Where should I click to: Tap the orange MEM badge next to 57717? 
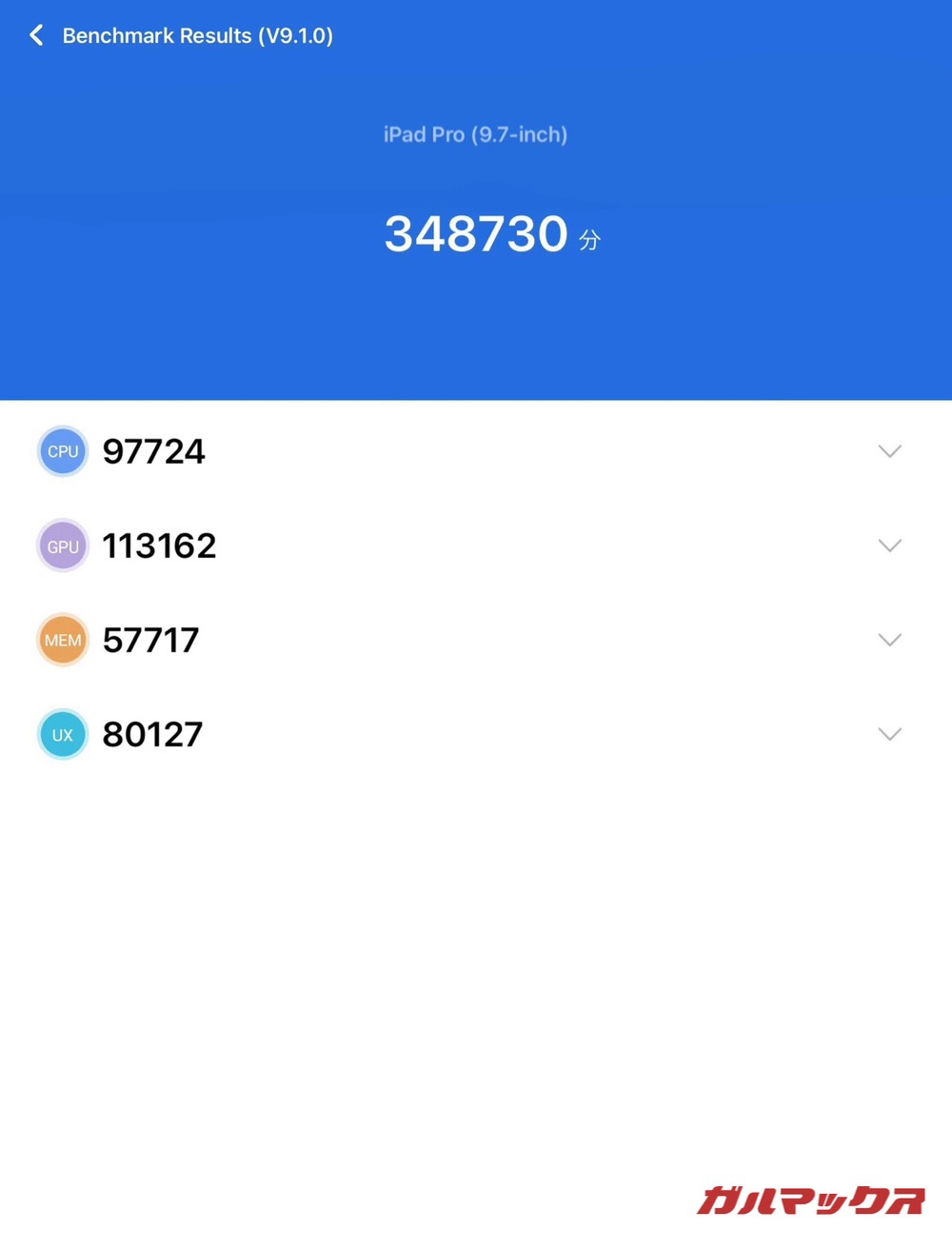[62, 640]
